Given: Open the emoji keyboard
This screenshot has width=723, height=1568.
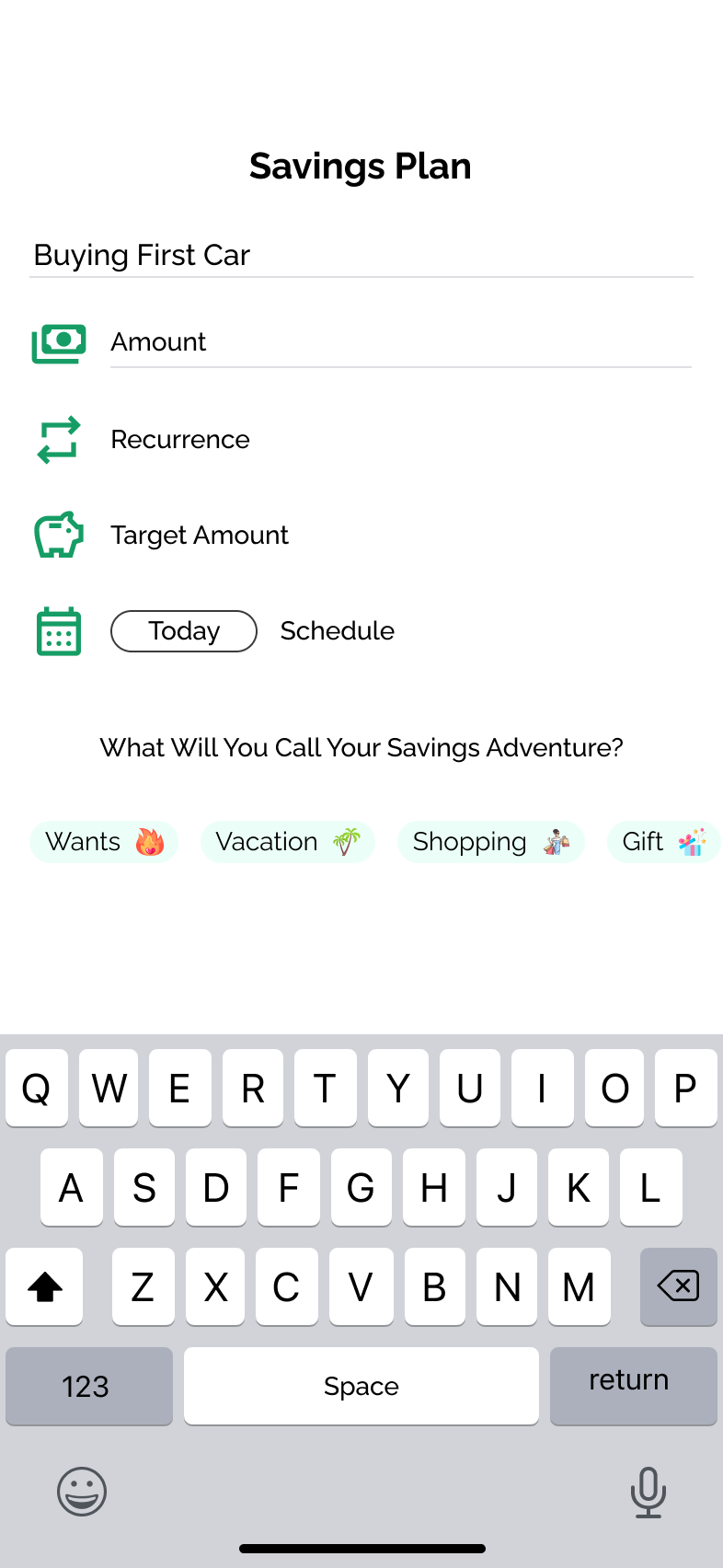Looking at the screenshot, I should click(x=82, y=1492).
